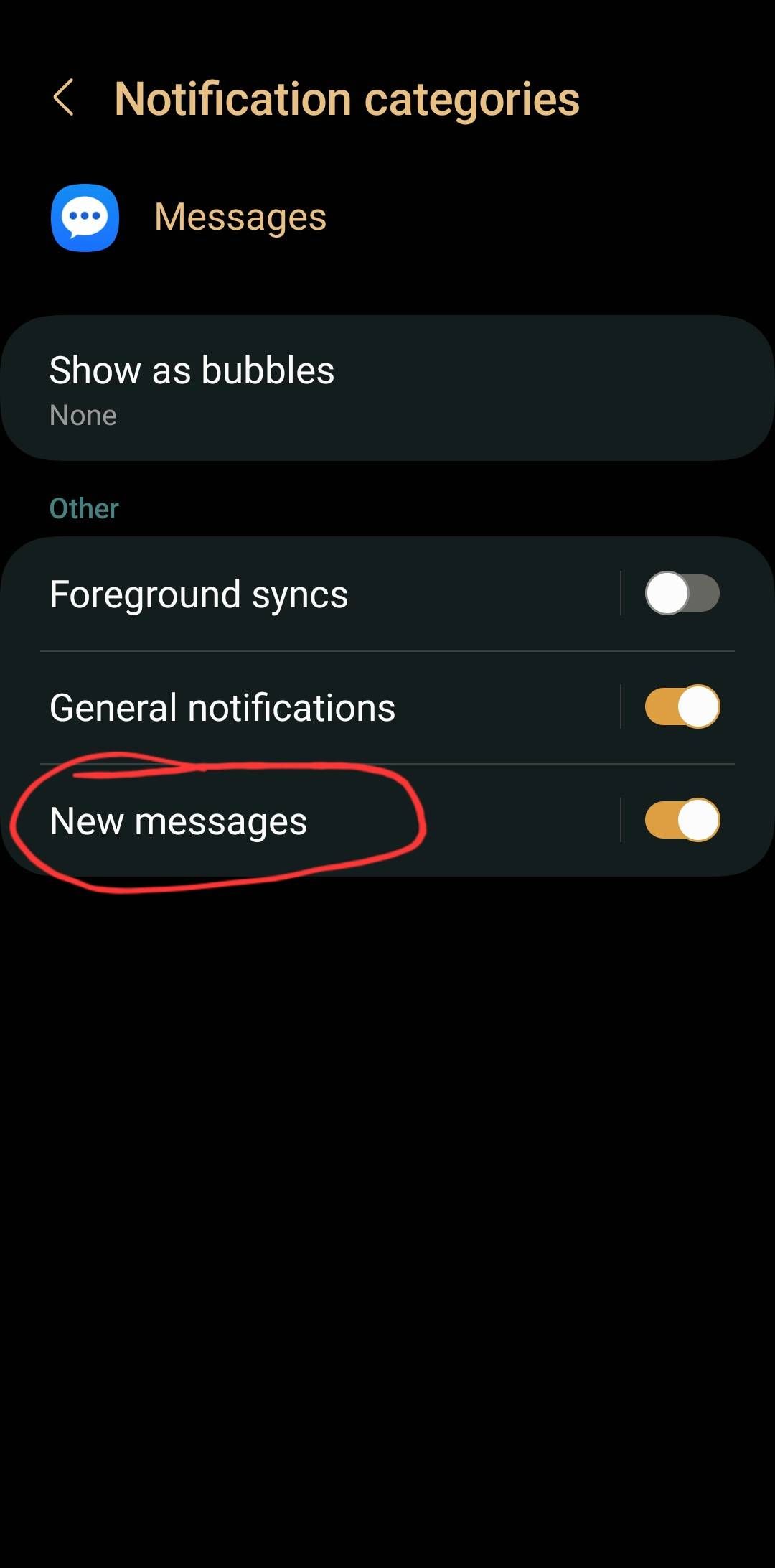Screen dimensions: 775x1568
Task: Click the back chevron next to Notification categories
Action: (x=65, y=98)
